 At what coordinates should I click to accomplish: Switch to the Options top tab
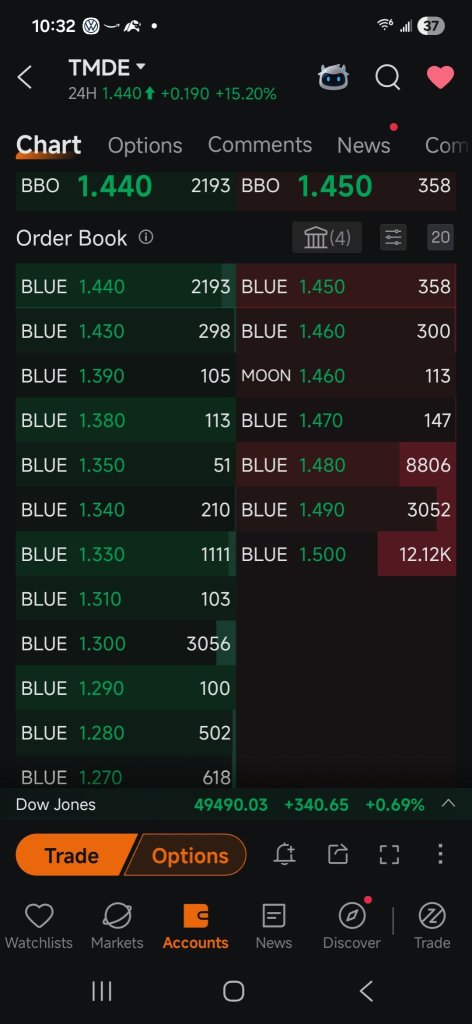point(145,145)
